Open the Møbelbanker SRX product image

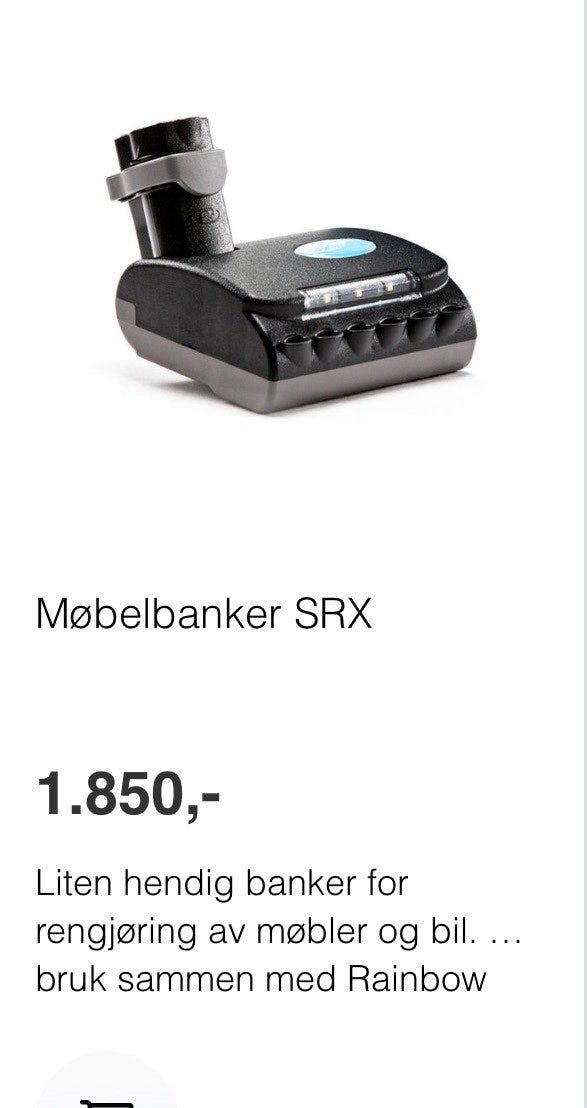coord(291,265)
